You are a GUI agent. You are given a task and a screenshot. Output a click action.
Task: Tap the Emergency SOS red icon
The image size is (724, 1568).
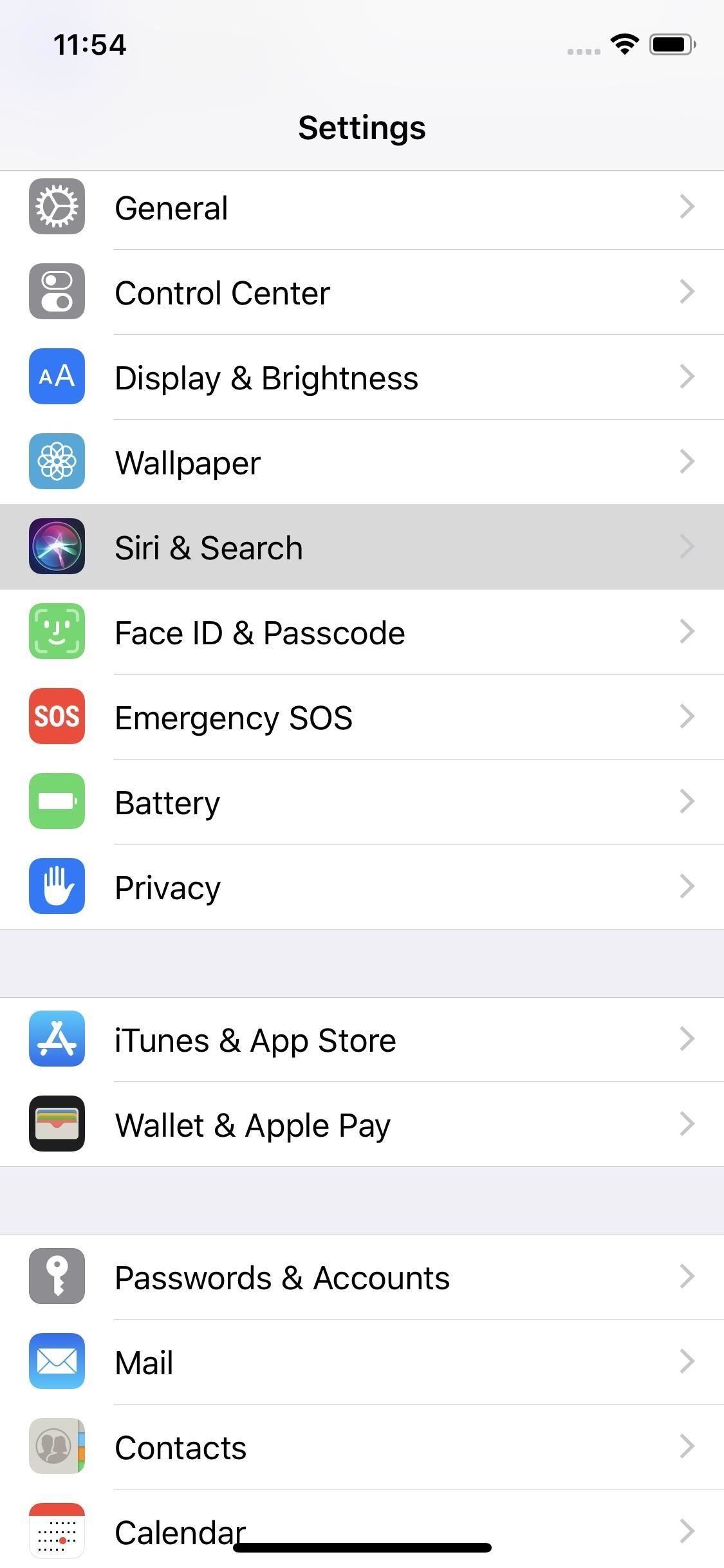coord(57,716)
